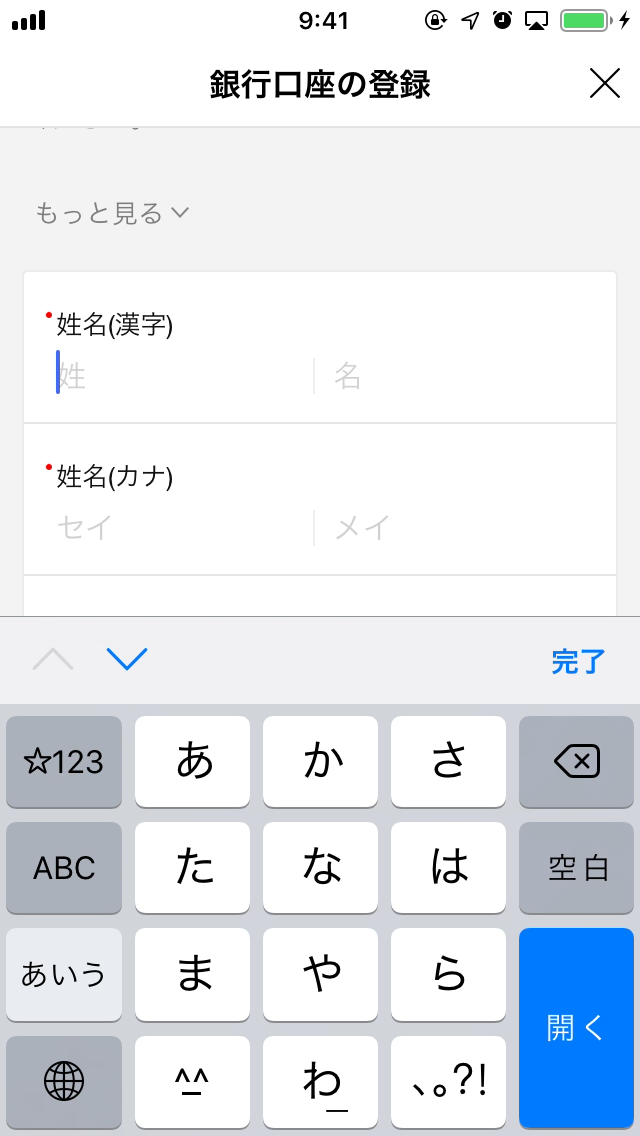Viewport: 640px width, 1136px height.
Task: Open the globe keyboard switcher
Action: click(64, 1081)
